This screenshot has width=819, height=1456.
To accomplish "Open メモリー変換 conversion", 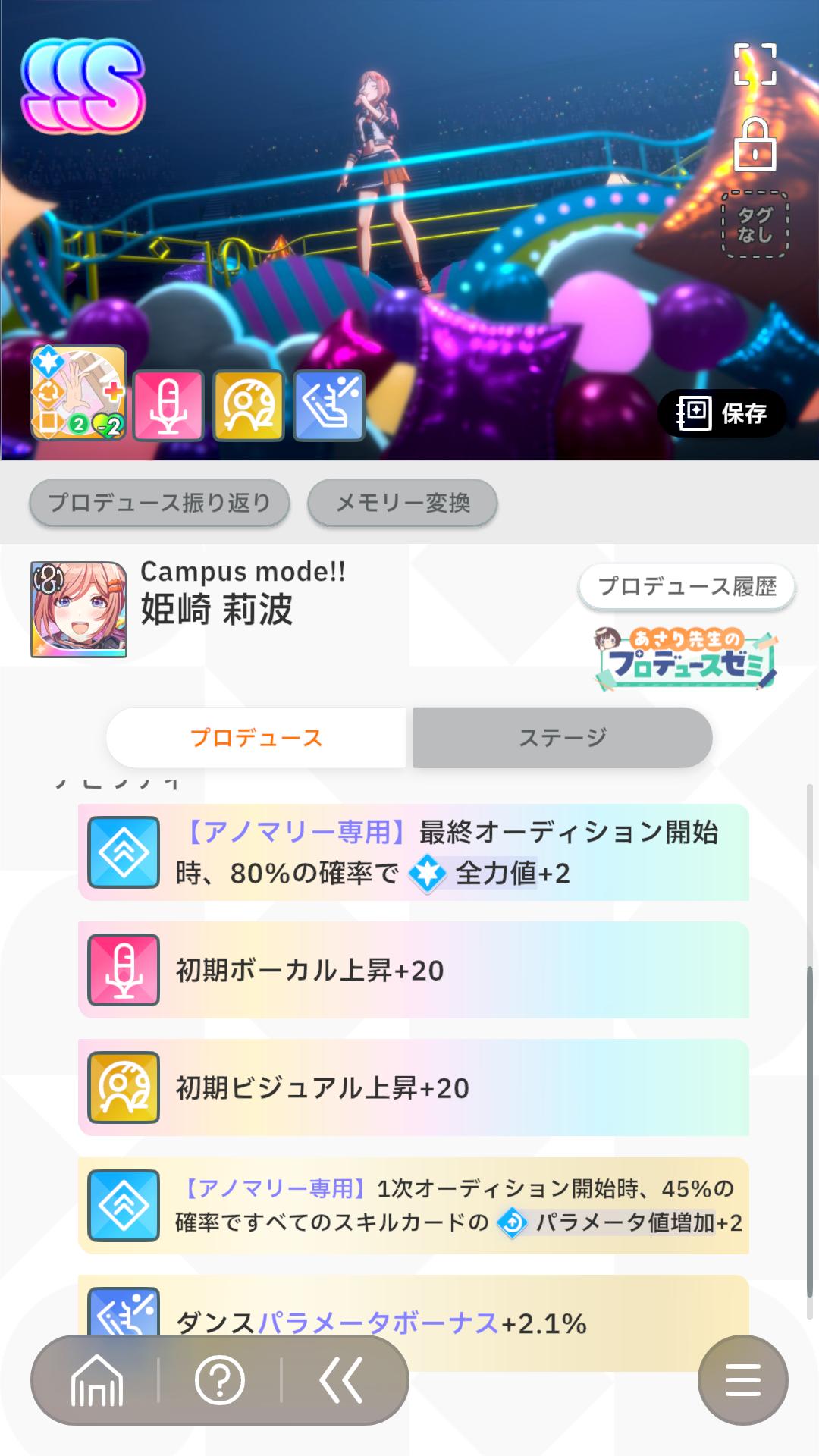I will (402, 502).
